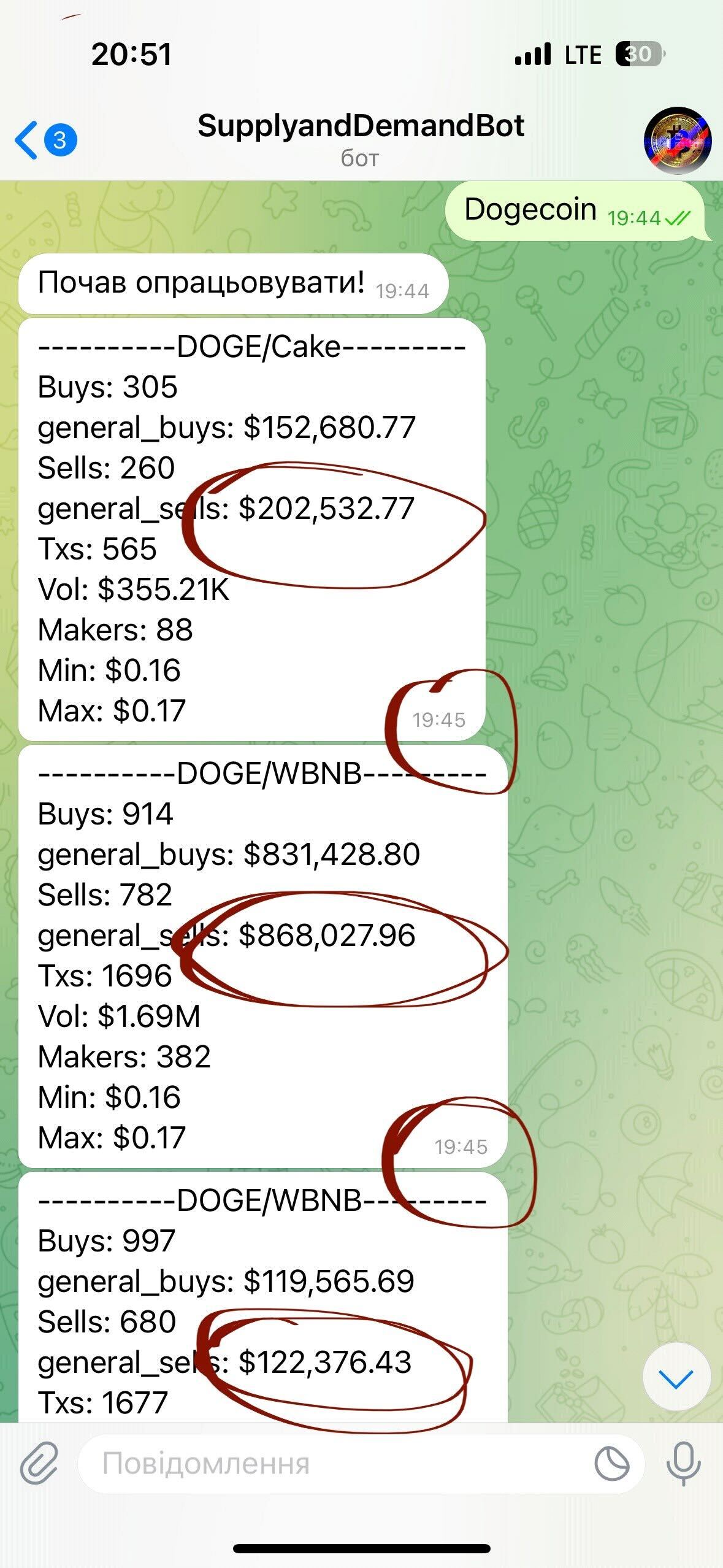Open the sticker panel
Viewport: 723px width, 1568px height.
click(x=611, y=1464)
